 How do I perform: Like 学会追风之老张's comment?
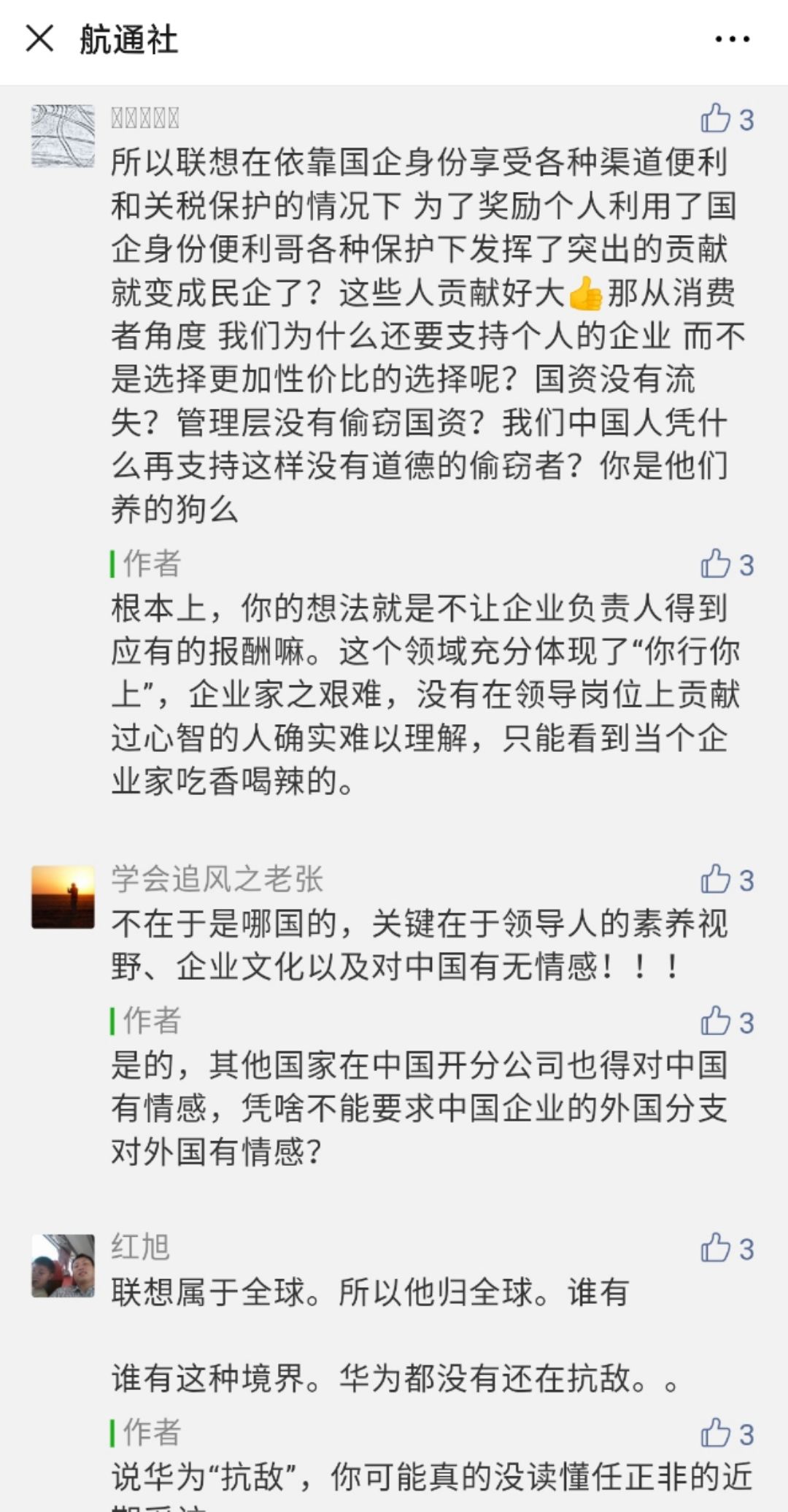tap(716, 880)
